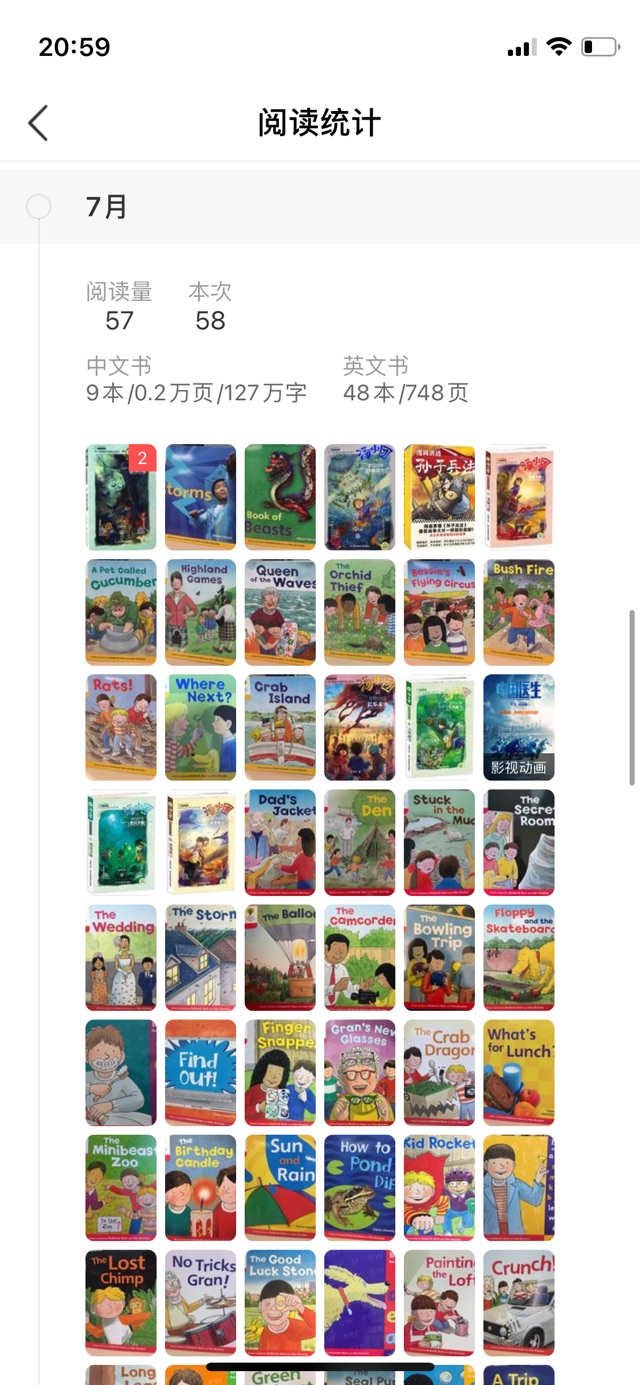Screen dimensions: 640x1385
Task: Open Dad's Jacket book
Action: pyautogui.click(x=280, y=842)
